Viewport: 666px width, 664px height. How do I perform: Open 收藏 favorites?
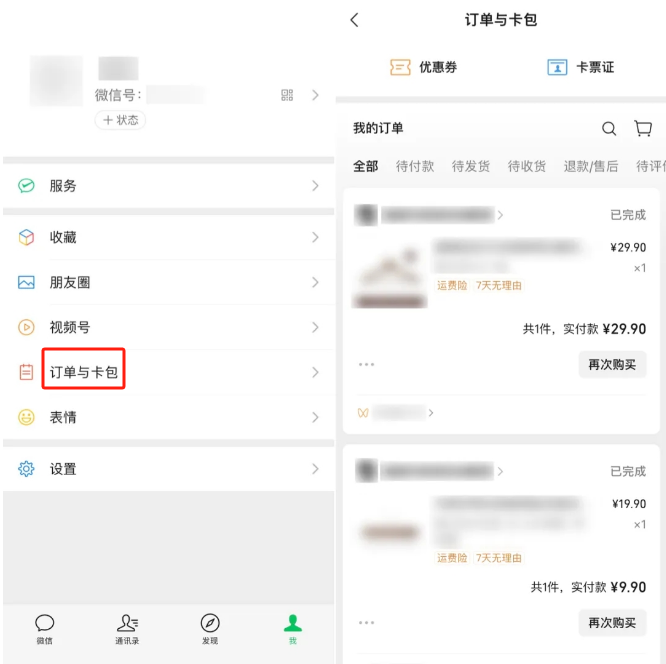coord(168,237)
